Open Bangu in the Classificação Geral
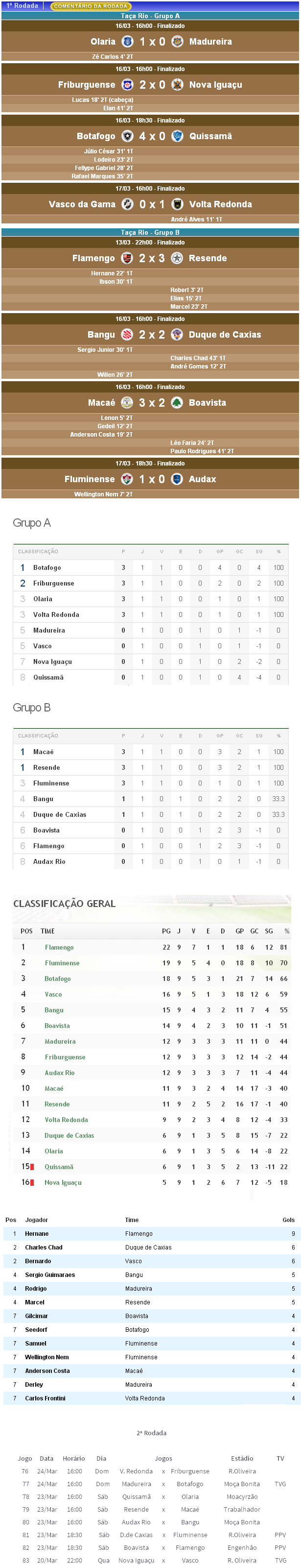Screen dimensions: 301x1568 pos(54,1010)
